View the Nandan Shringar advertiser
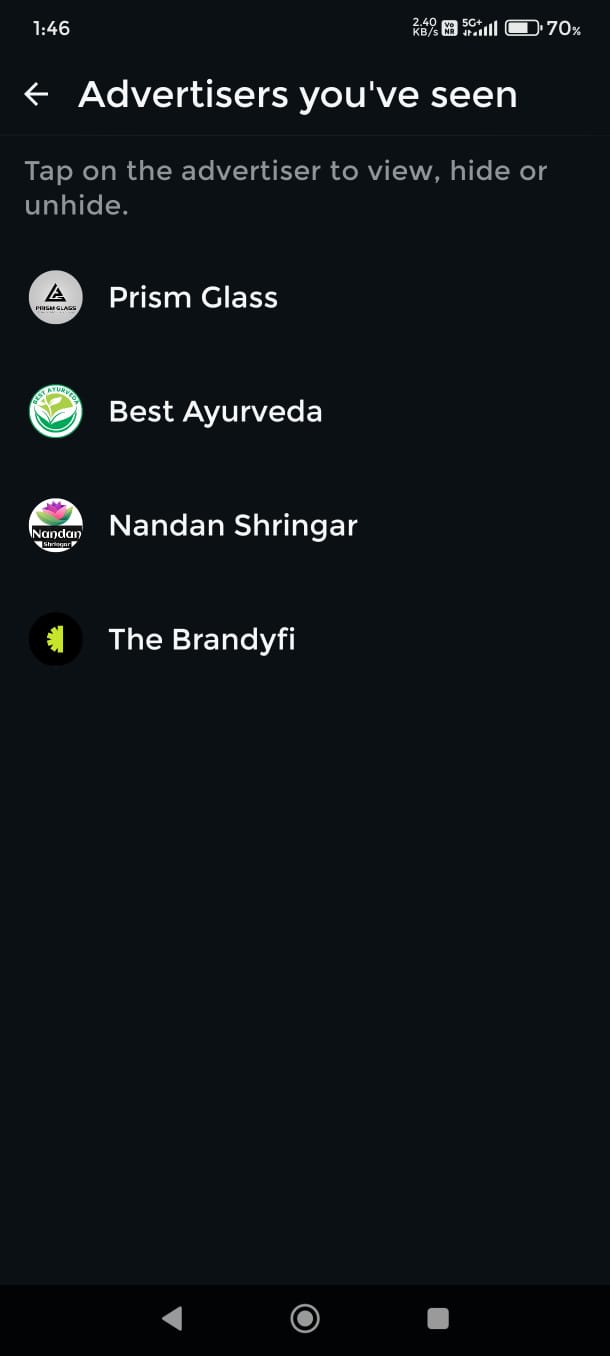Screen dimensions: 610x1356 (x=232, y=525)
